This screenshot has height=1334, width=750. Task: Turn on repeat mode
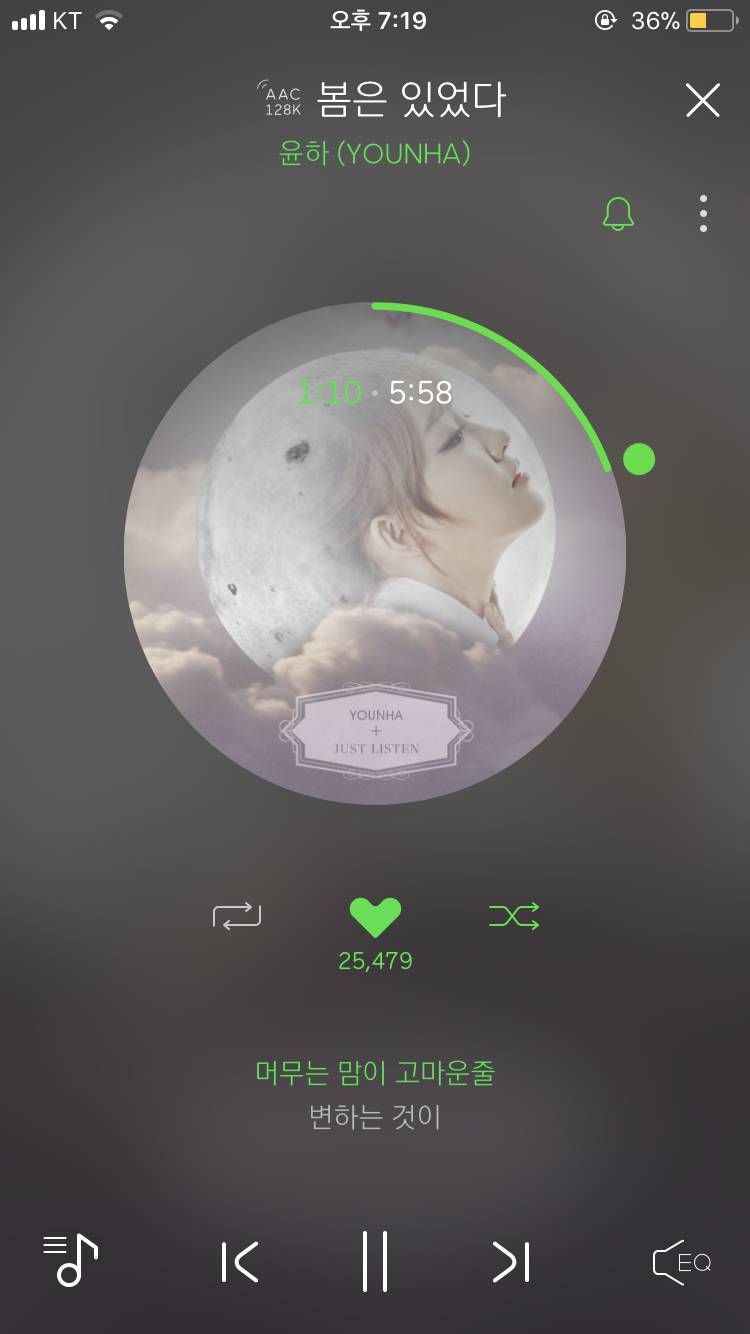point(237,915)
